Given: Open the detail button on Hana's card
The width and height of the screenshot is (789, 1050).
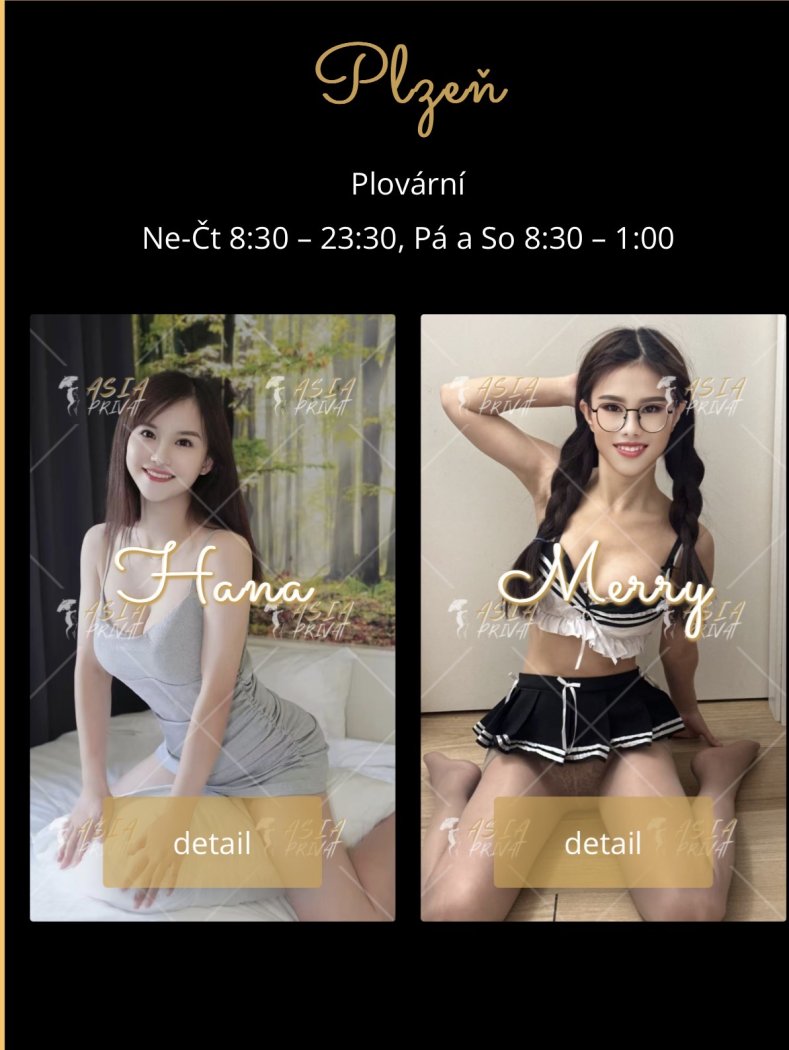Looking at the screenshot, I should click(212, 843).
